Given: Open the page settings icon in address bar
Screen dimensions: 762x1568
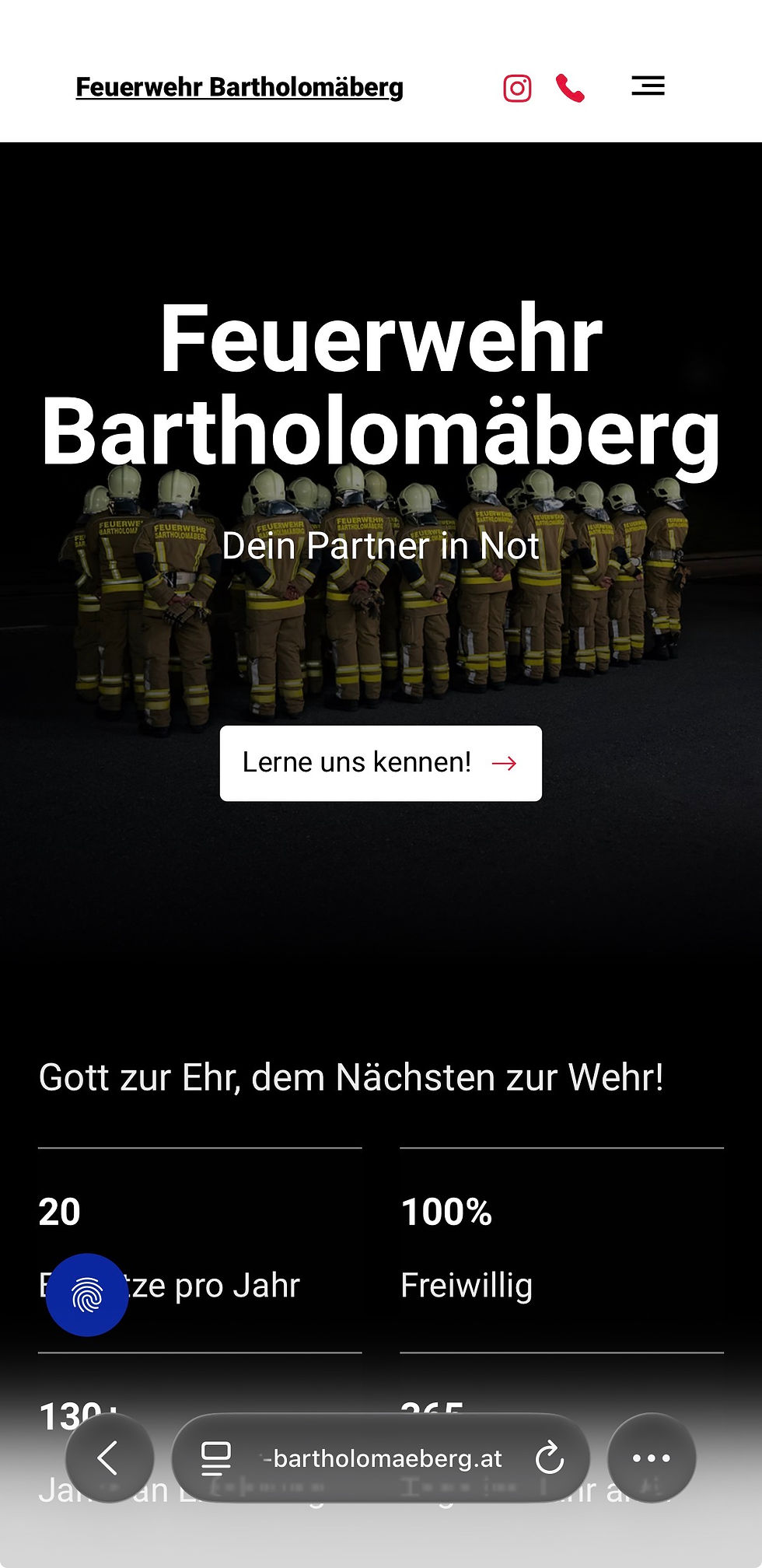Looking at the screenshot, I should tap(216, 1458).
